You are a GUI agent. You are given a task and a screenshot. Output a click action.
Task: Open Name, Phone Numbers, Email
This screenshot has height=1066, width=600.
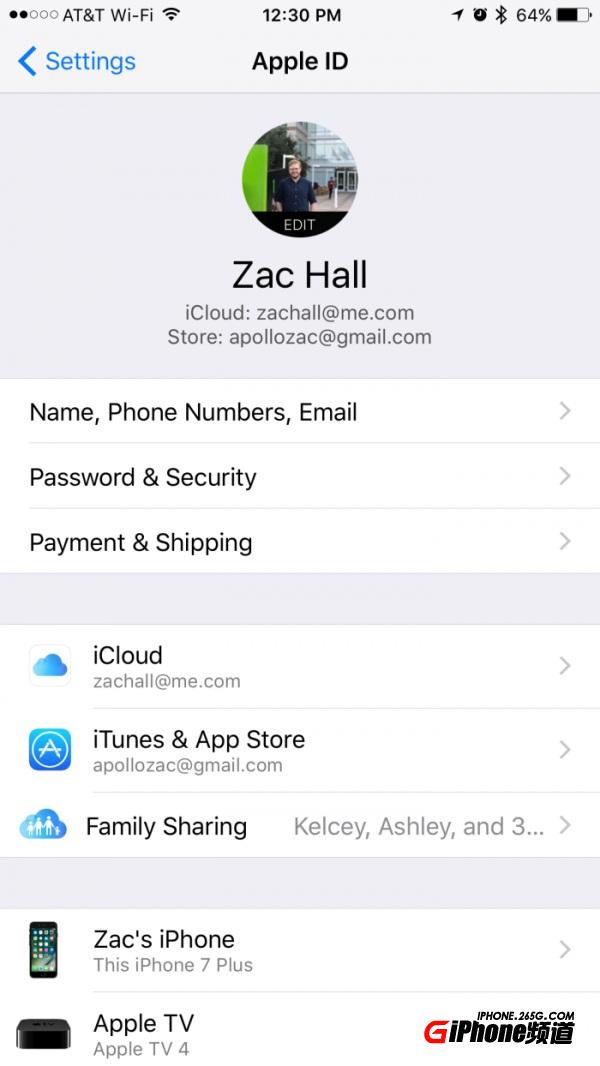coord(299,412)
